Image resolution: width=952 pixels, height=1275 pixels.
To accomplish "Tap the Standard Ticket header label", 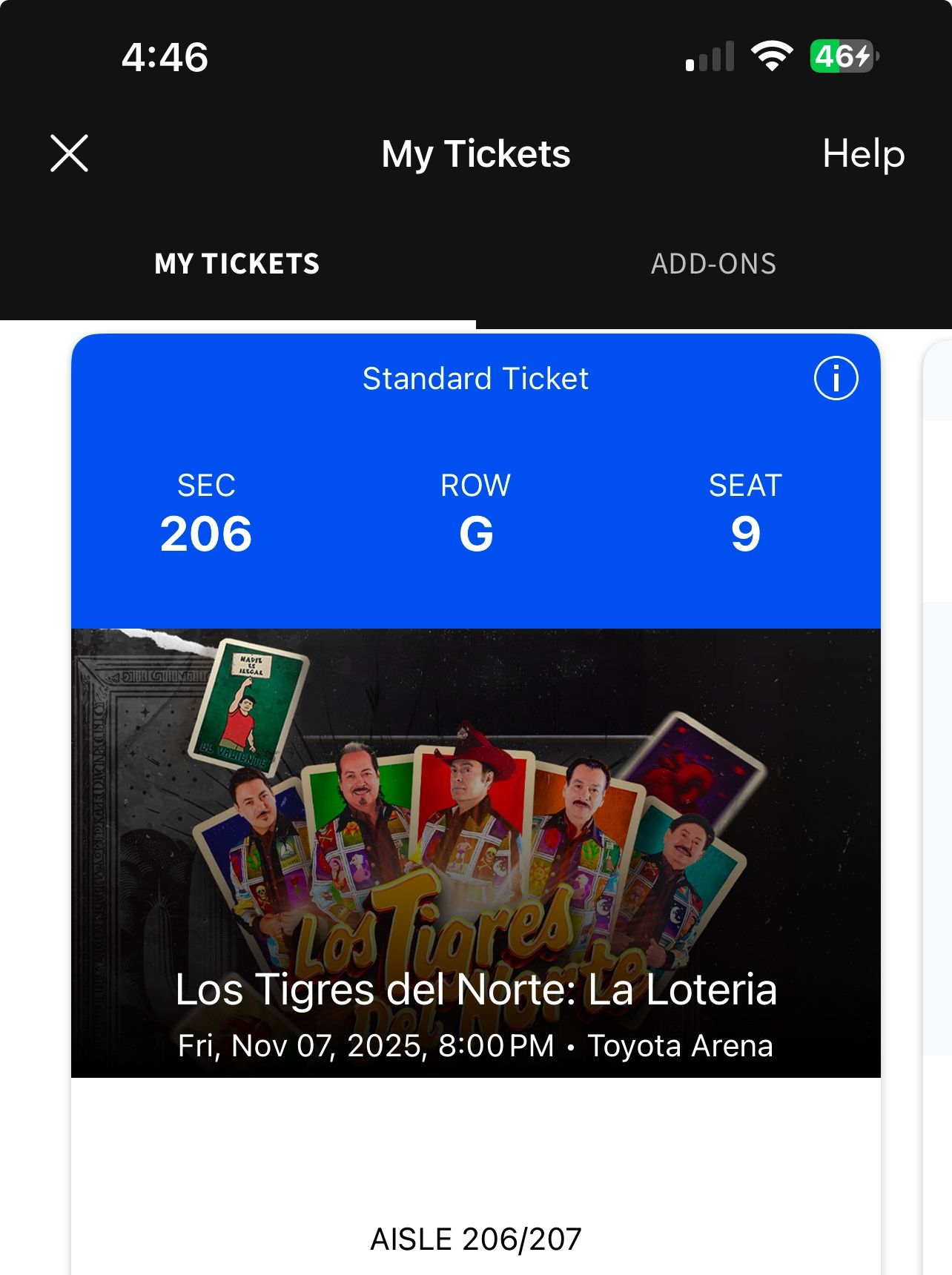I will click(x=475, y=379).
